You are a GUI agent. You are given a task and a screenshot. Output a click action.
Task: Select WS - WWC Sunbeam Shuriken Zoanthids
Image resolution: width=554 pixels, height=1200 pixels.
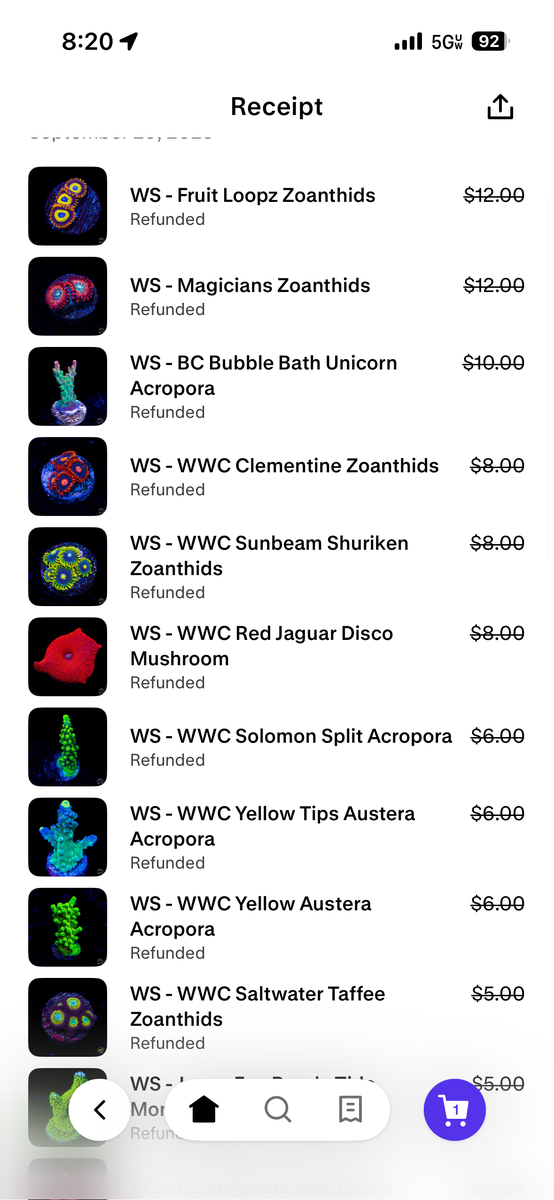coord(277,566)
